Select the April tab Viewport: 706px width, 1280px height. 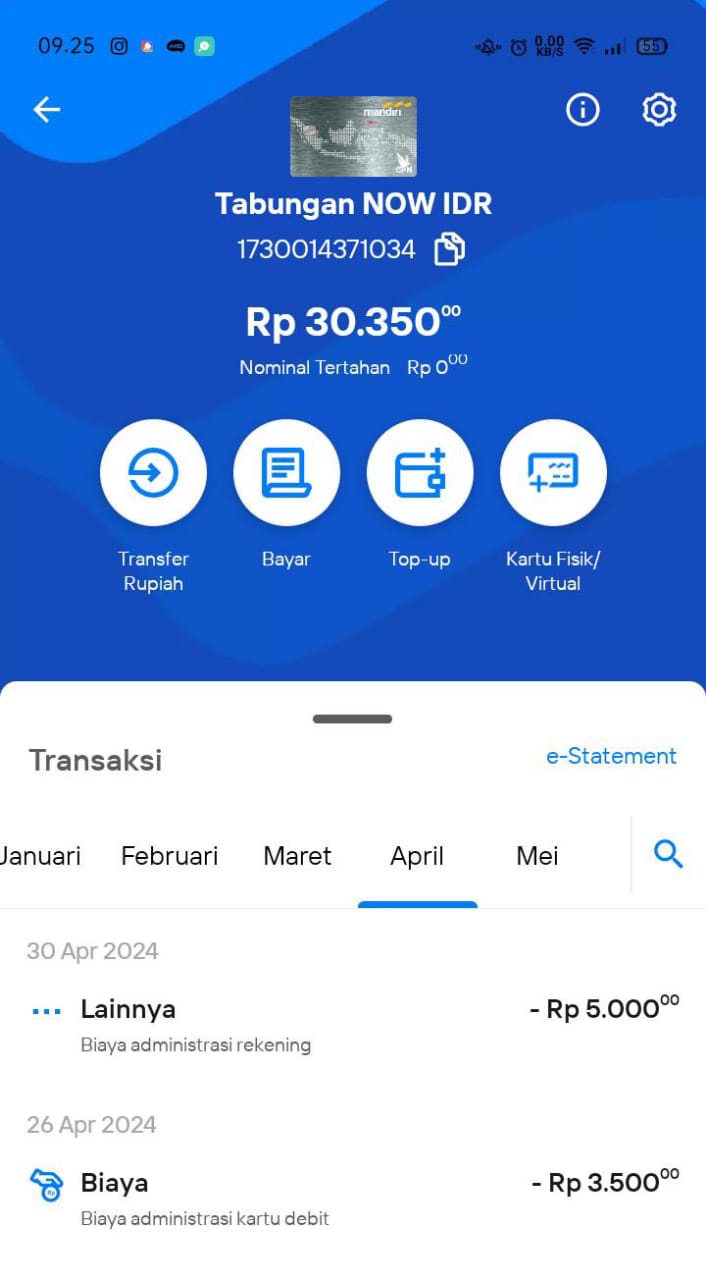point(417,856)
